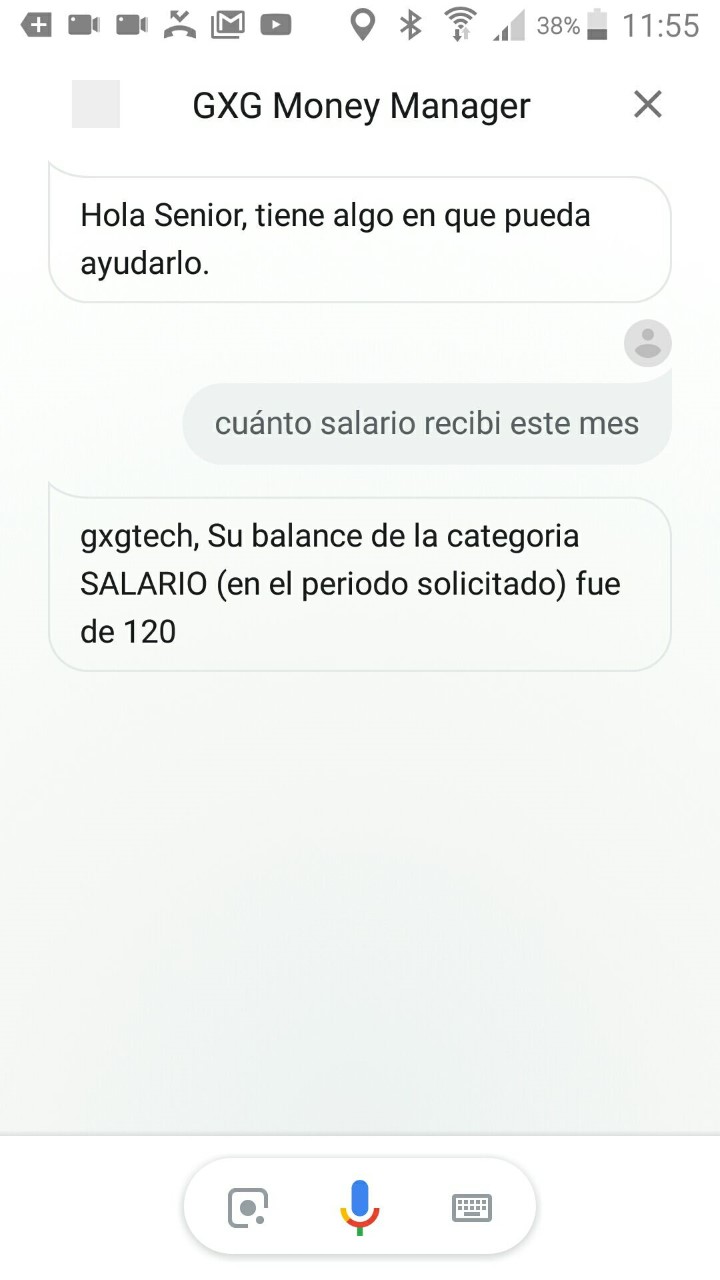Viewport: 720px width, 1280px height.
Task: Tap the microphone to speak
Action: 360,1207
